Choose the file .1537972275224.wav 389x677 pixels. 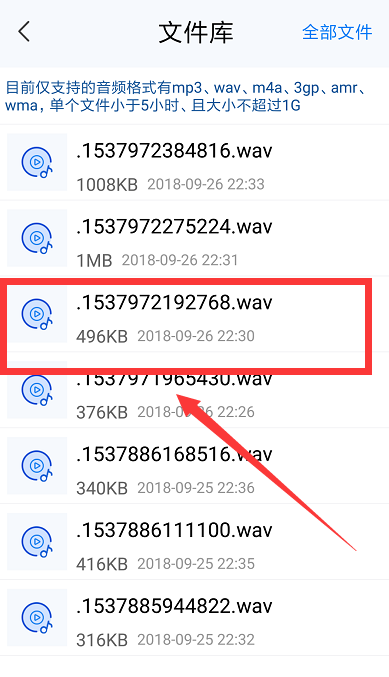[x=194, y=238]
